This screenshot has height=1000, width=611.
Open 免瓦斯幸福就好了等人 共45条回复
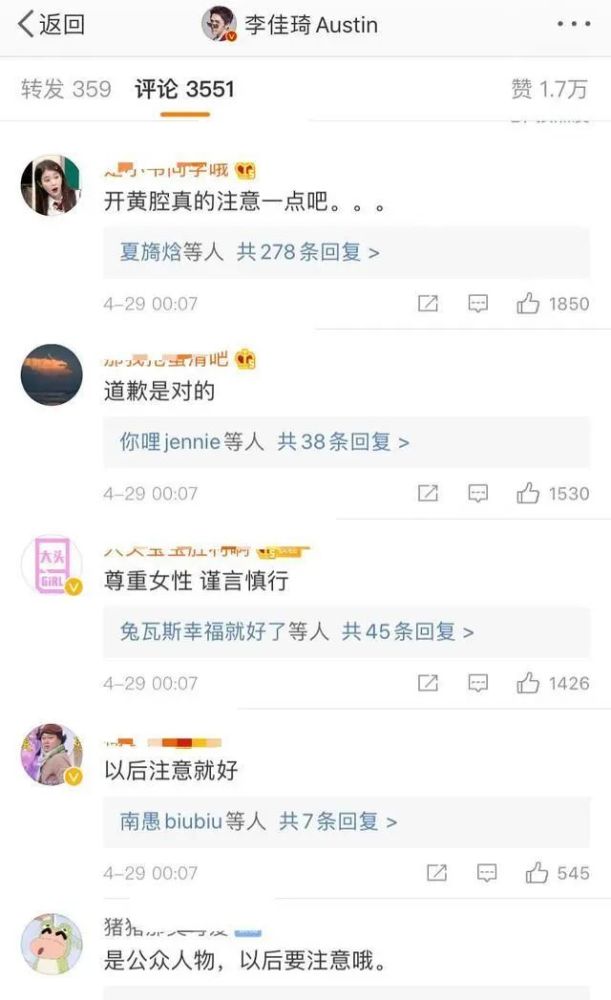[297, 631]
